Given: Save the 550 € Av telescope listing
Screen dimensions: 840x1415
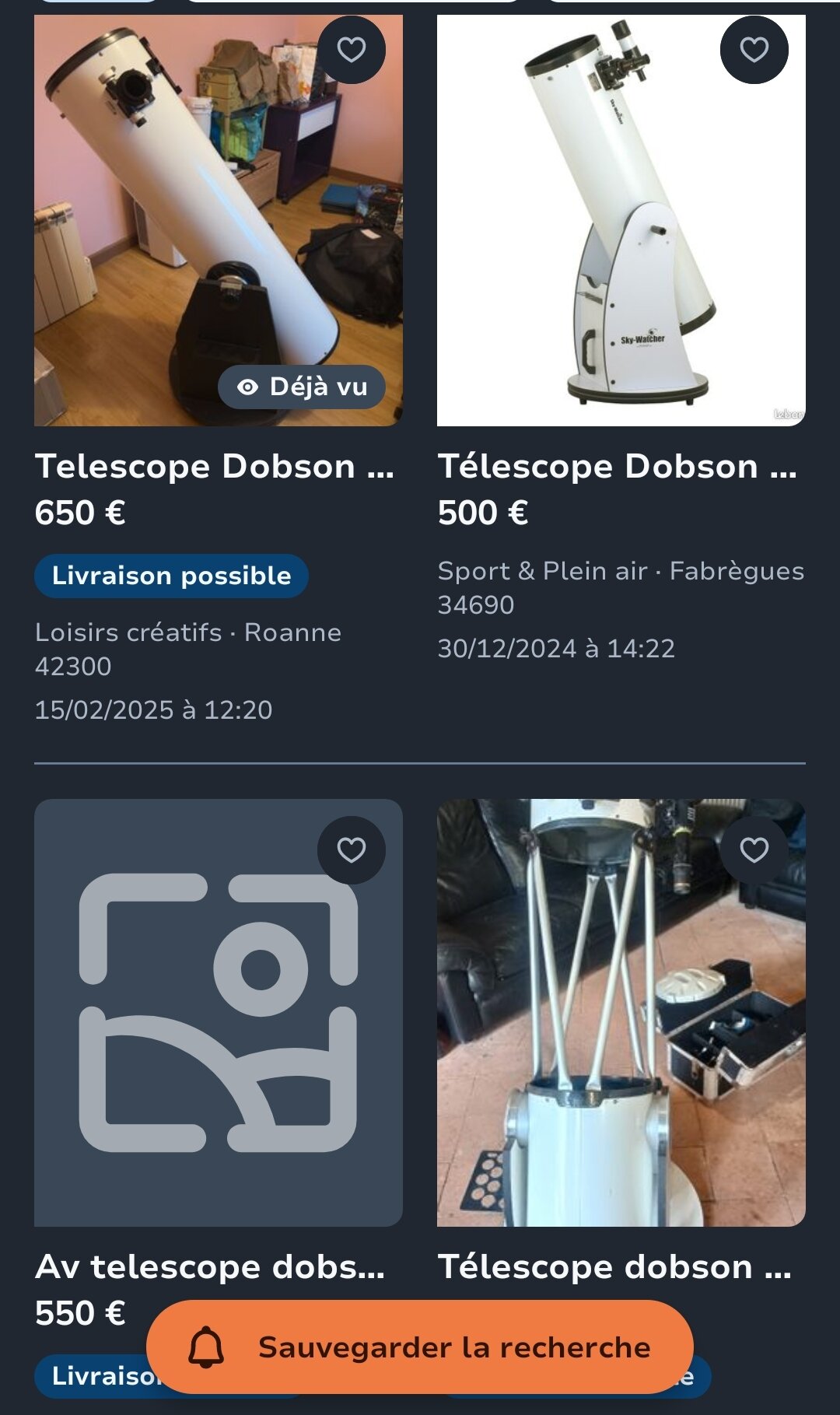Looking at the screenshot, I should tap(352, 849).
